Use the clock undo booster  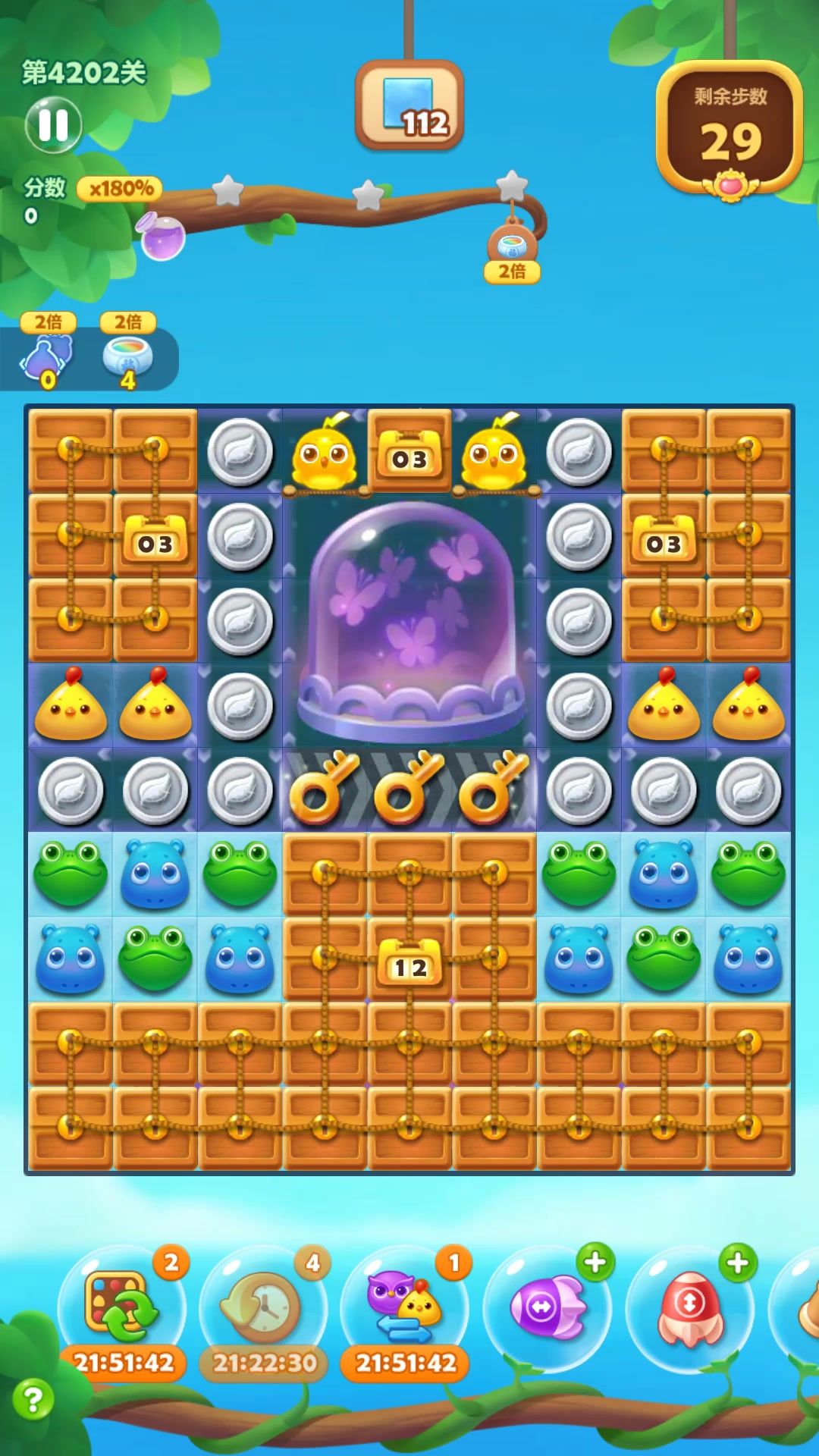click(x=262, y=1307)
